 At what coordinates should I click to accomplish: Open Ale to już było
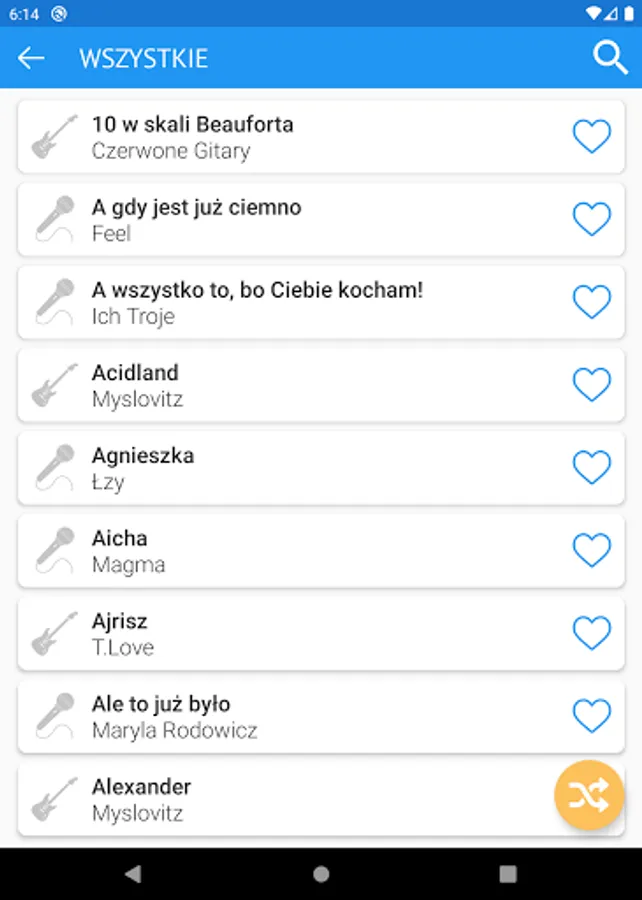click(x=300, y=717)
